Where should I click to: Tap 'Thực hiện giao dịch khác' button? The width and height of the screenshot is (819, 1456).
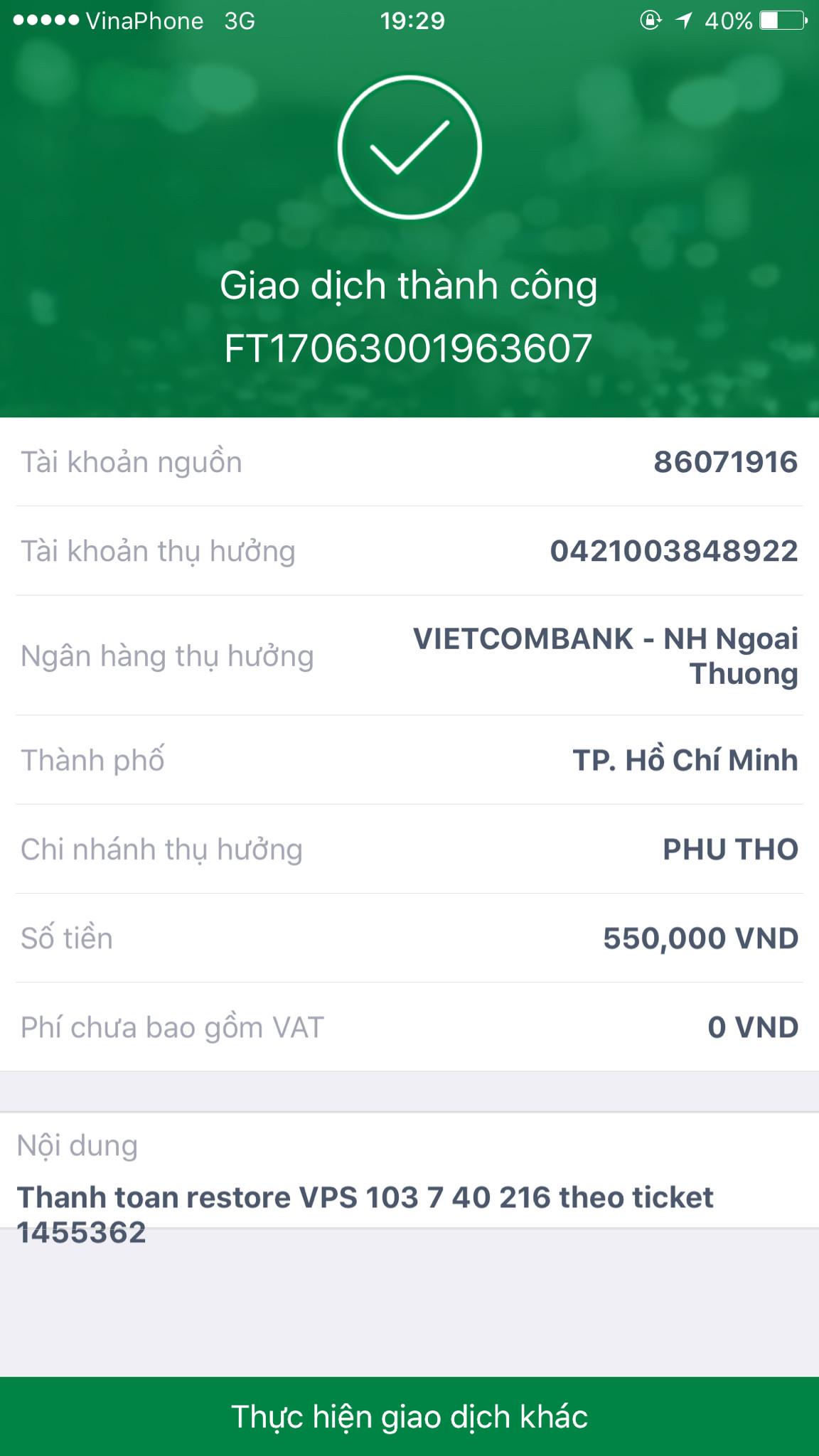tap(409, 1416)
